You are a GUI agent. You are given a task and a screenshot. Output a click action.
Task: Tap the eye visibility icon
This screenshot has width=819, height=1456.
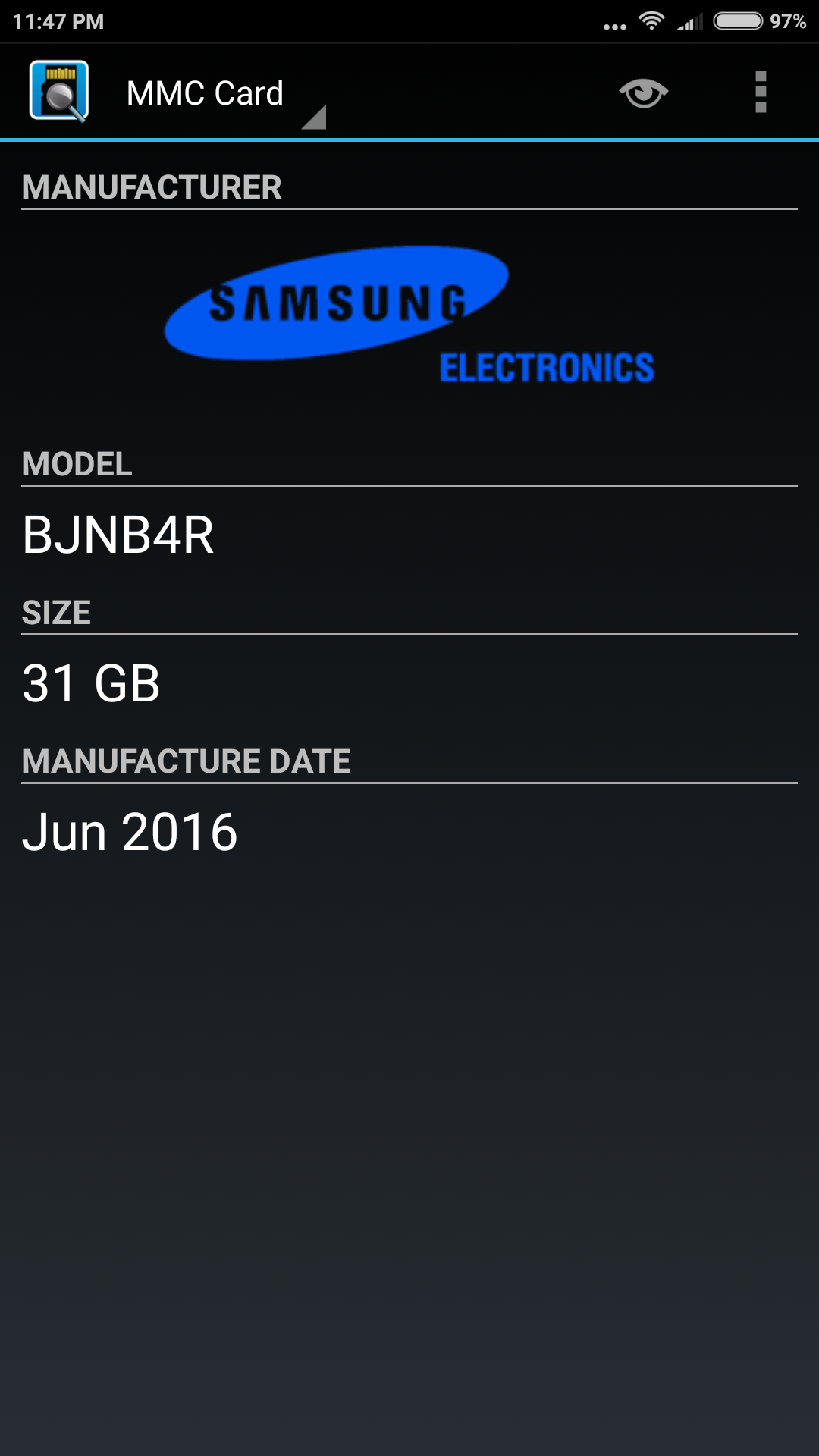(x=643, y=93)
